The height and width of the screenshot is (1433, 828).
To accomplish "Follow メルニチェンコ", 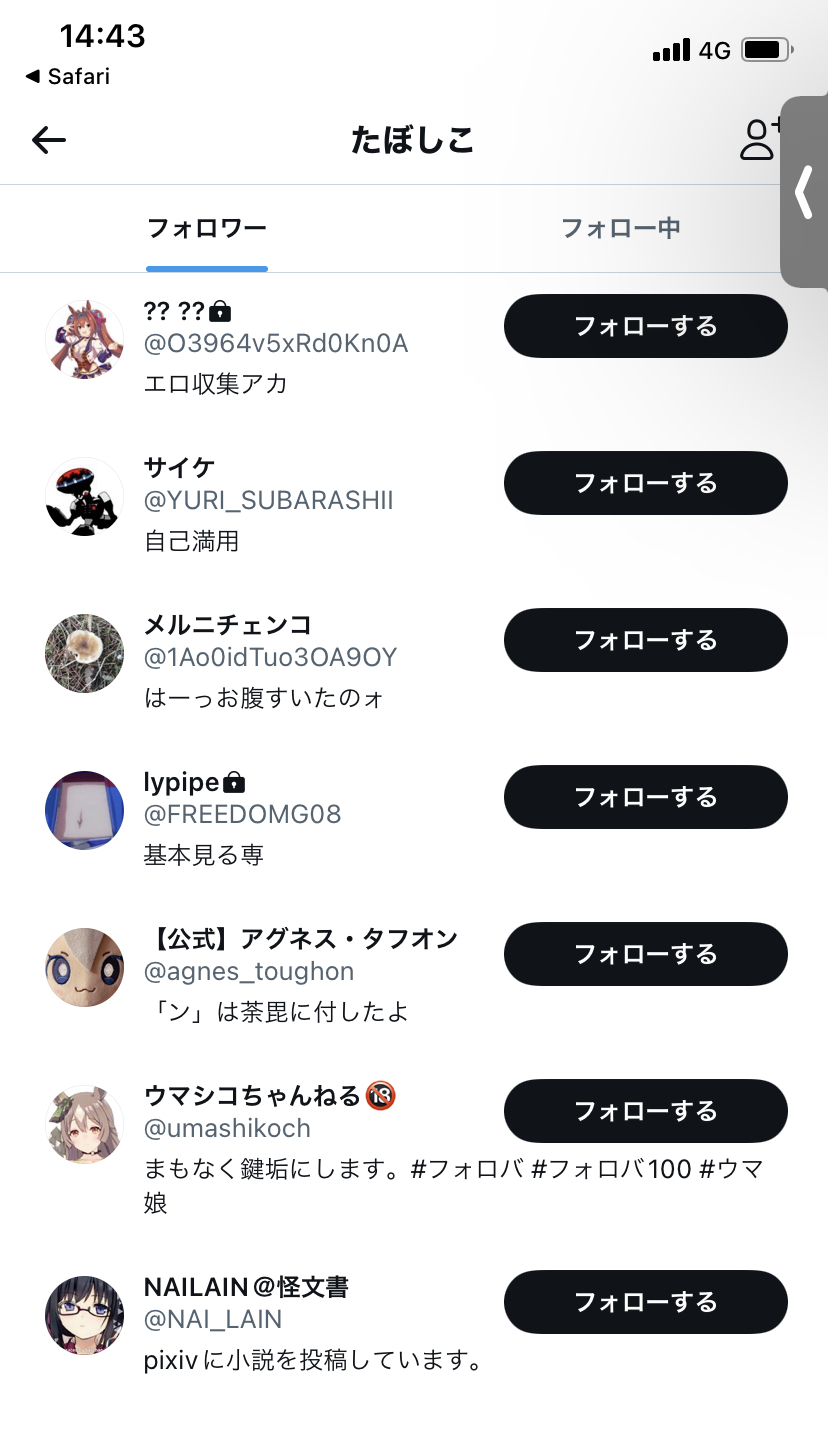I will click(x=645, y=640).
